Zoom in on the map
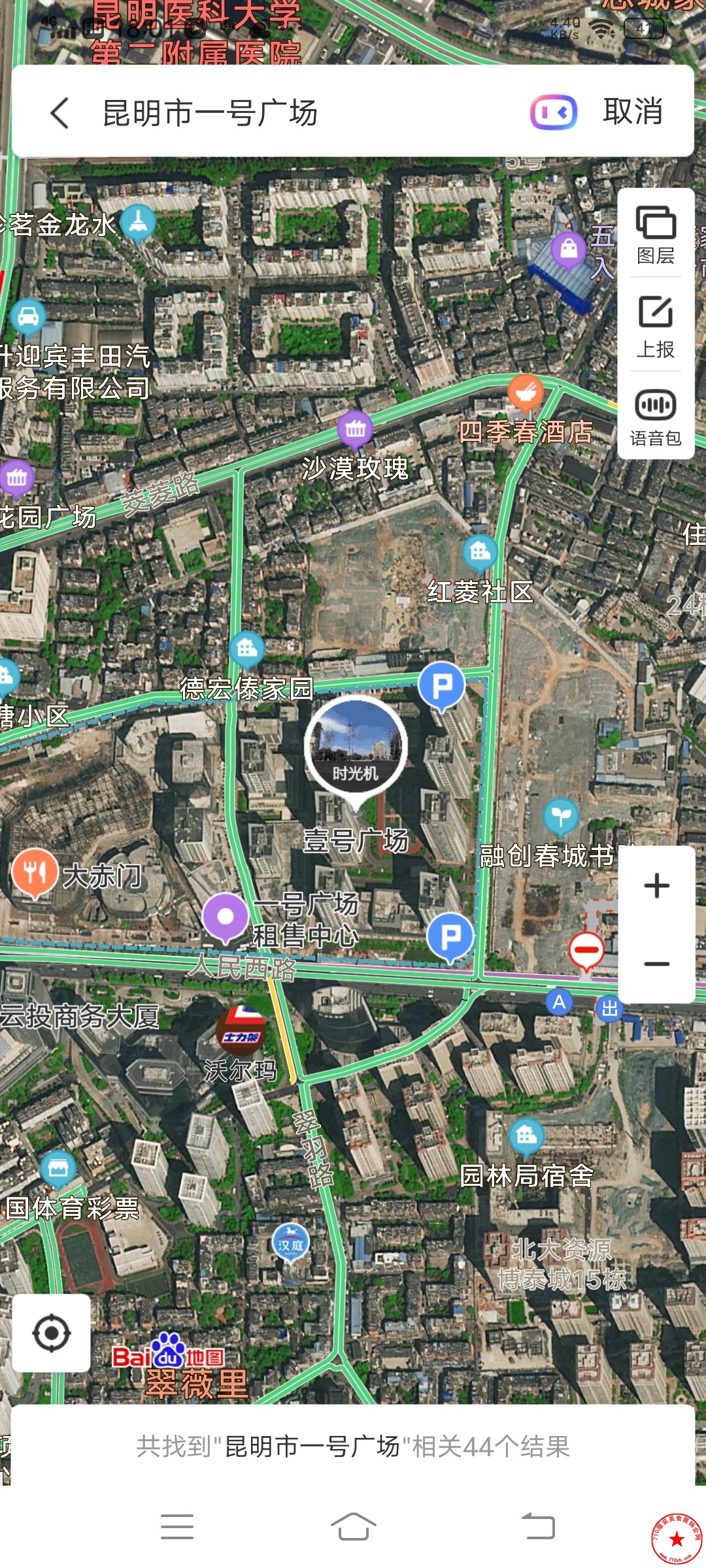This screenshot has width=706, height=1568. click(x=656, y=886)
